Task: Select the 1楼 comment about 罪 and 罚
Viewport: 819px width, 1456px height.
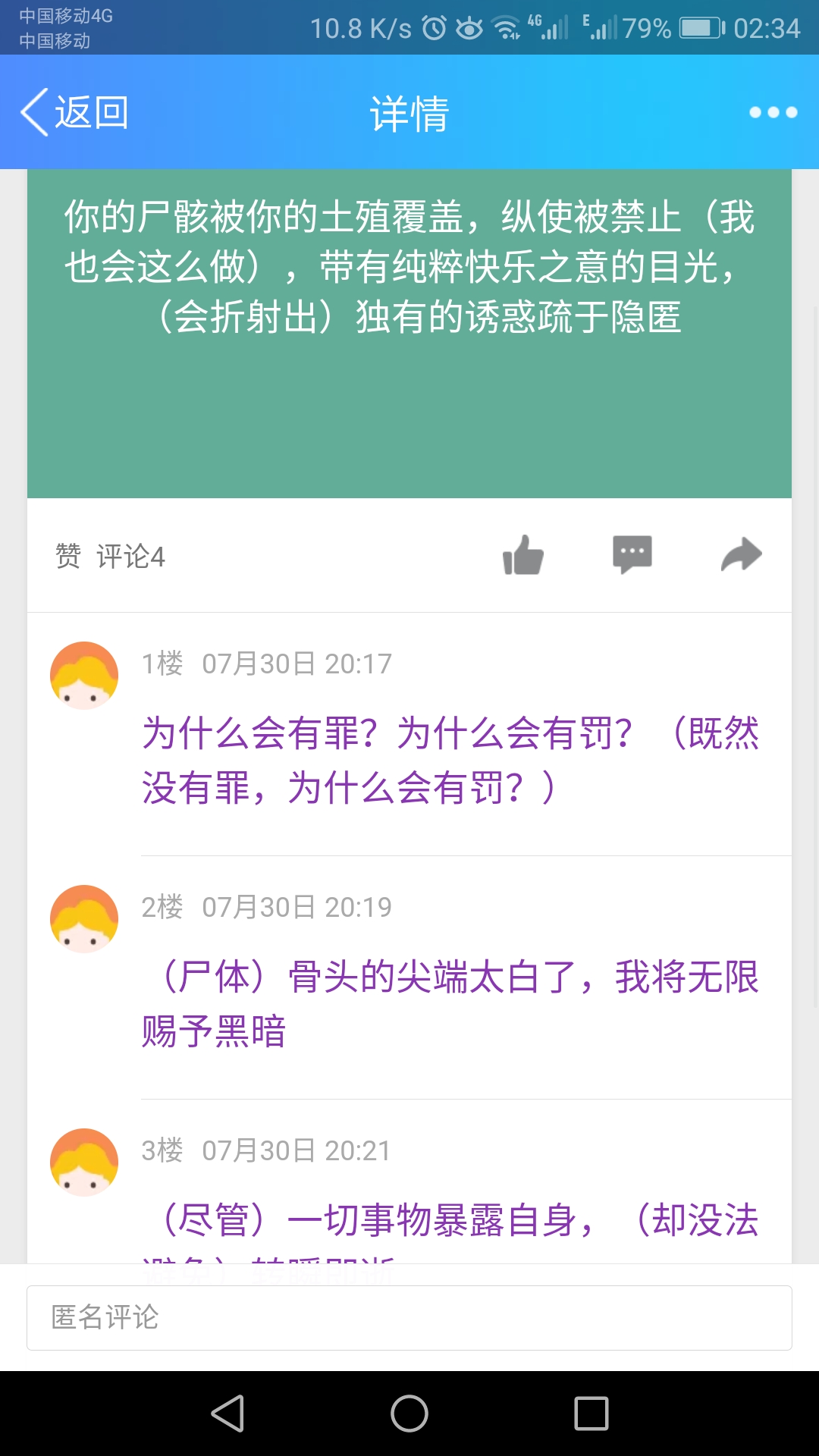Action: (x=450, y=760)
